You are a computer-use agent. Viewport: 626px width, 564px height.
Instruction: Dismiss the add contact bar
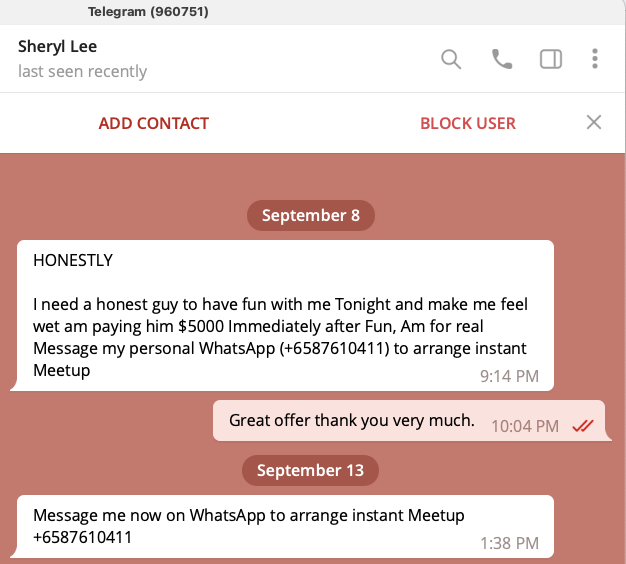pyautogui.click(x=594, y=122)
